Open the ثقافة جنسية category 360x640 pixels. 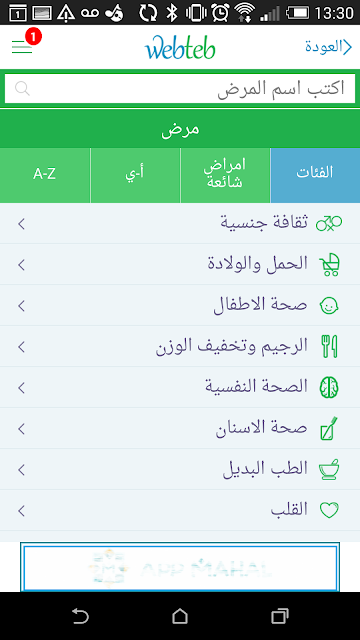click(180, 224)
